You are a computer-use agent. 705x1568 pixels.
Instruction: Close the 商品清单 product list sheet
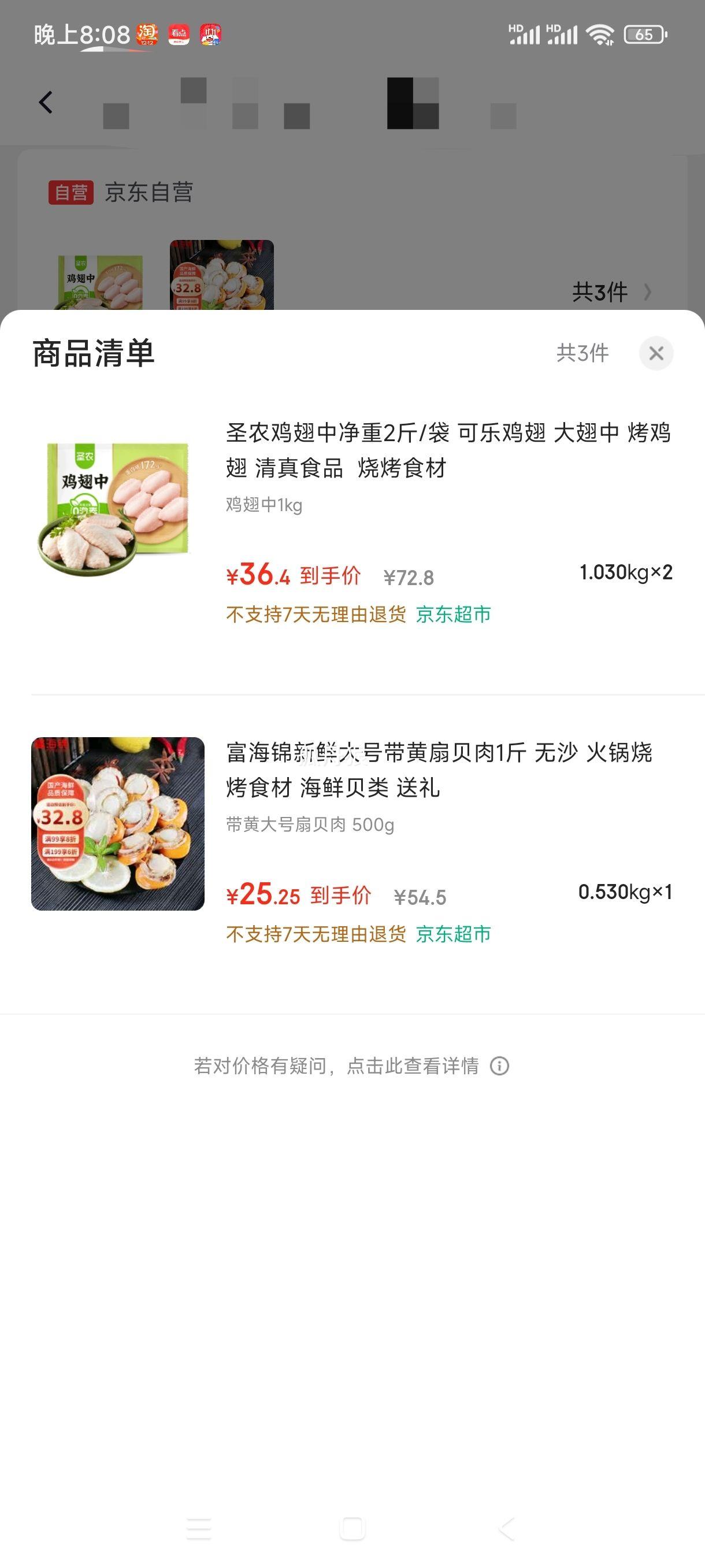[x=656, y=353]
